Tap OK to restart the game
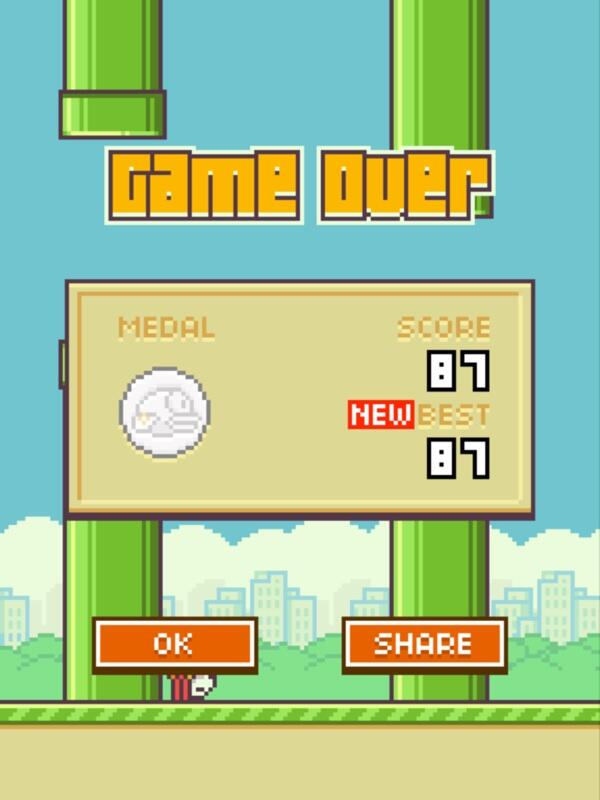Viewport: 600px width, 800px height. (x=175, y=644)
